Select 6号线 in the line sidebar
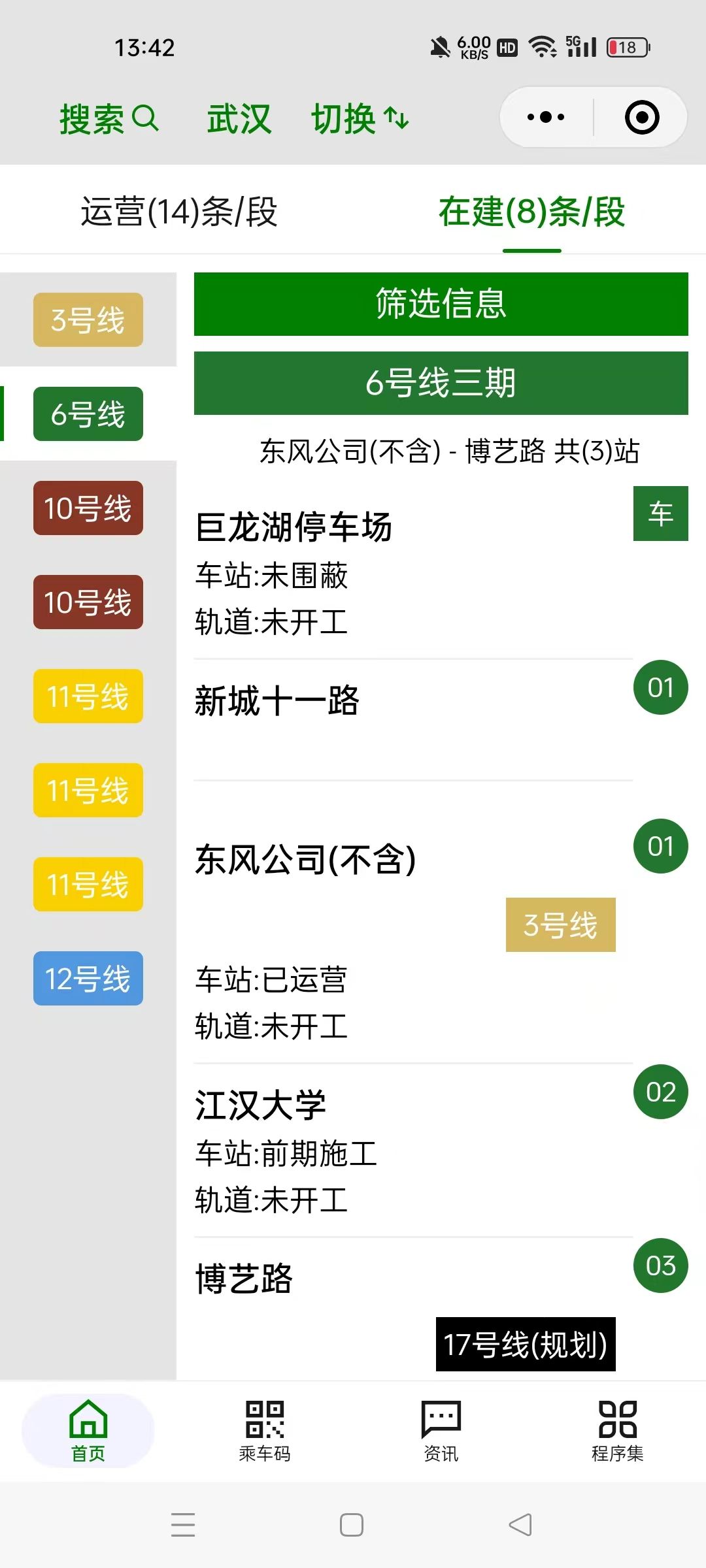This screenshot has height=1568, width=706. point(88,414)
